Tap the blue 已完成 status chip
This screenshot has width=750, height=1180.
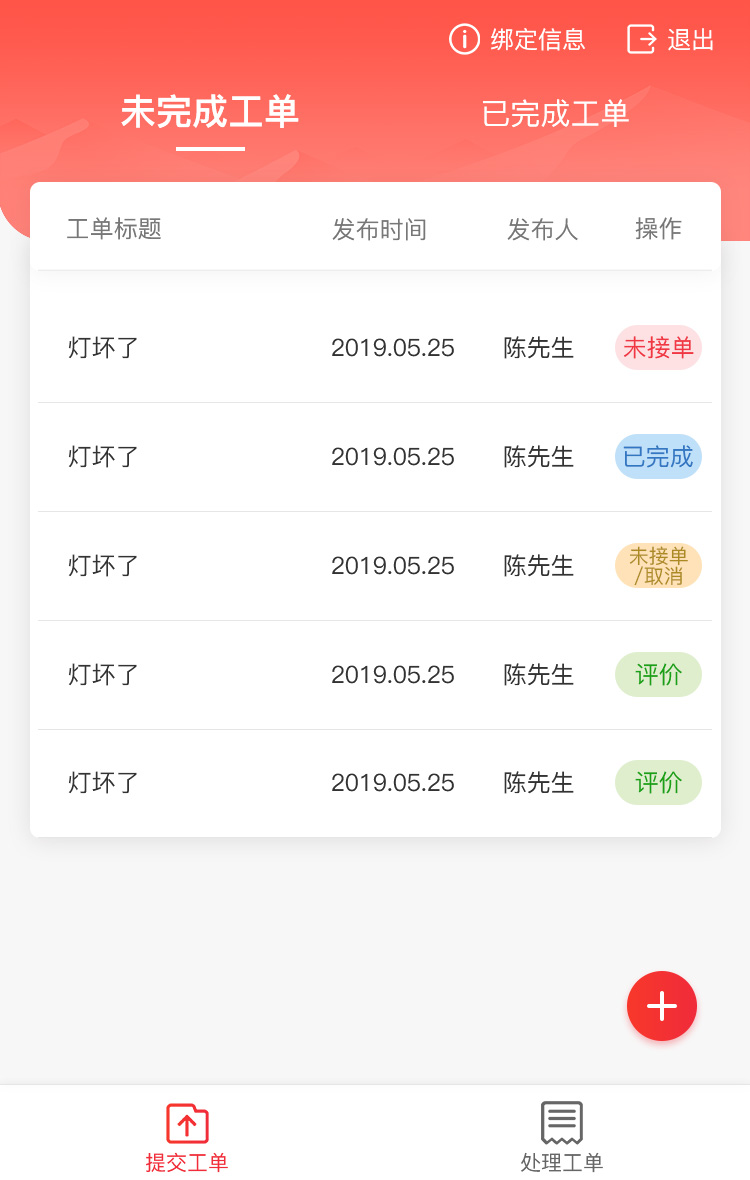(x=658, y=457)
